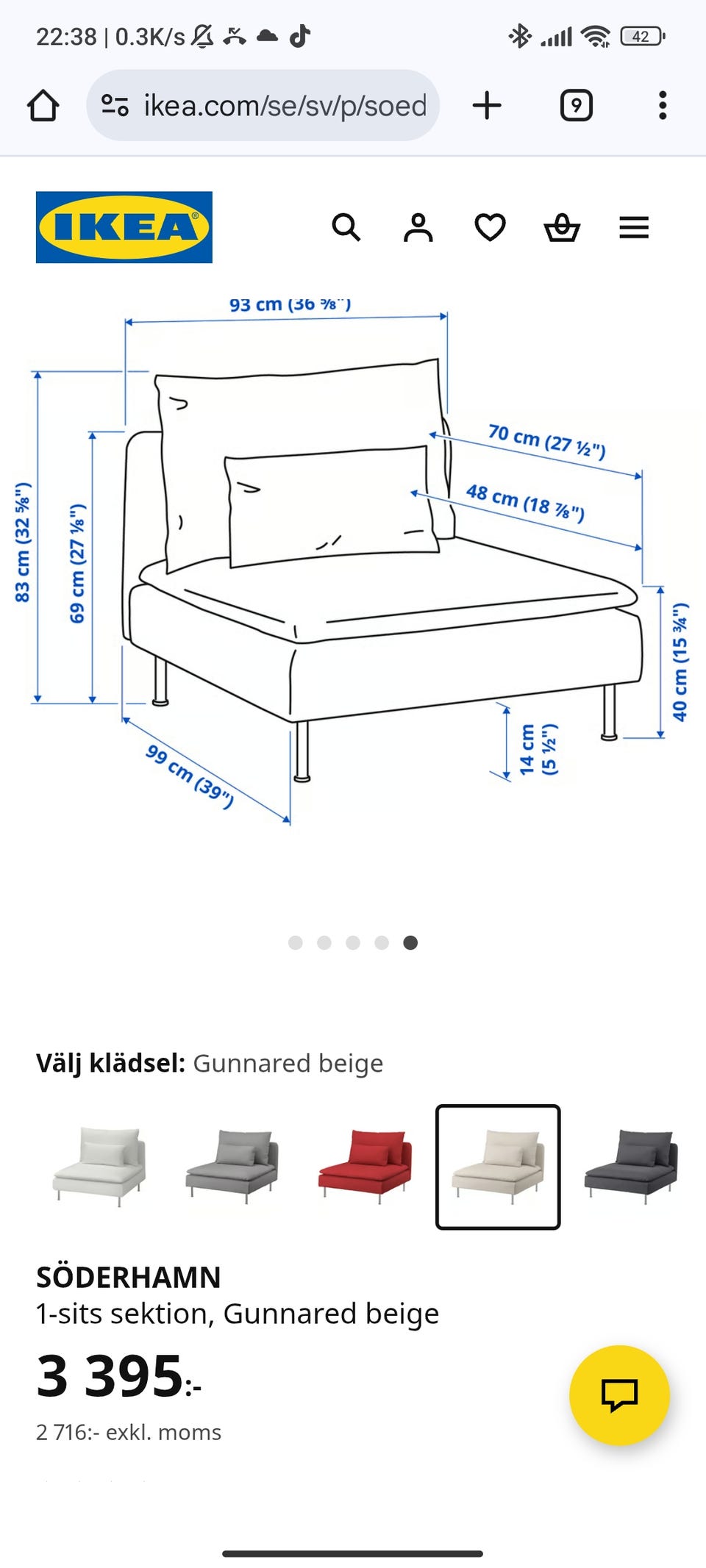This screenshot has height=1568, width=706.
Task: Show the browser tab switcher
Action: (577, 105)
